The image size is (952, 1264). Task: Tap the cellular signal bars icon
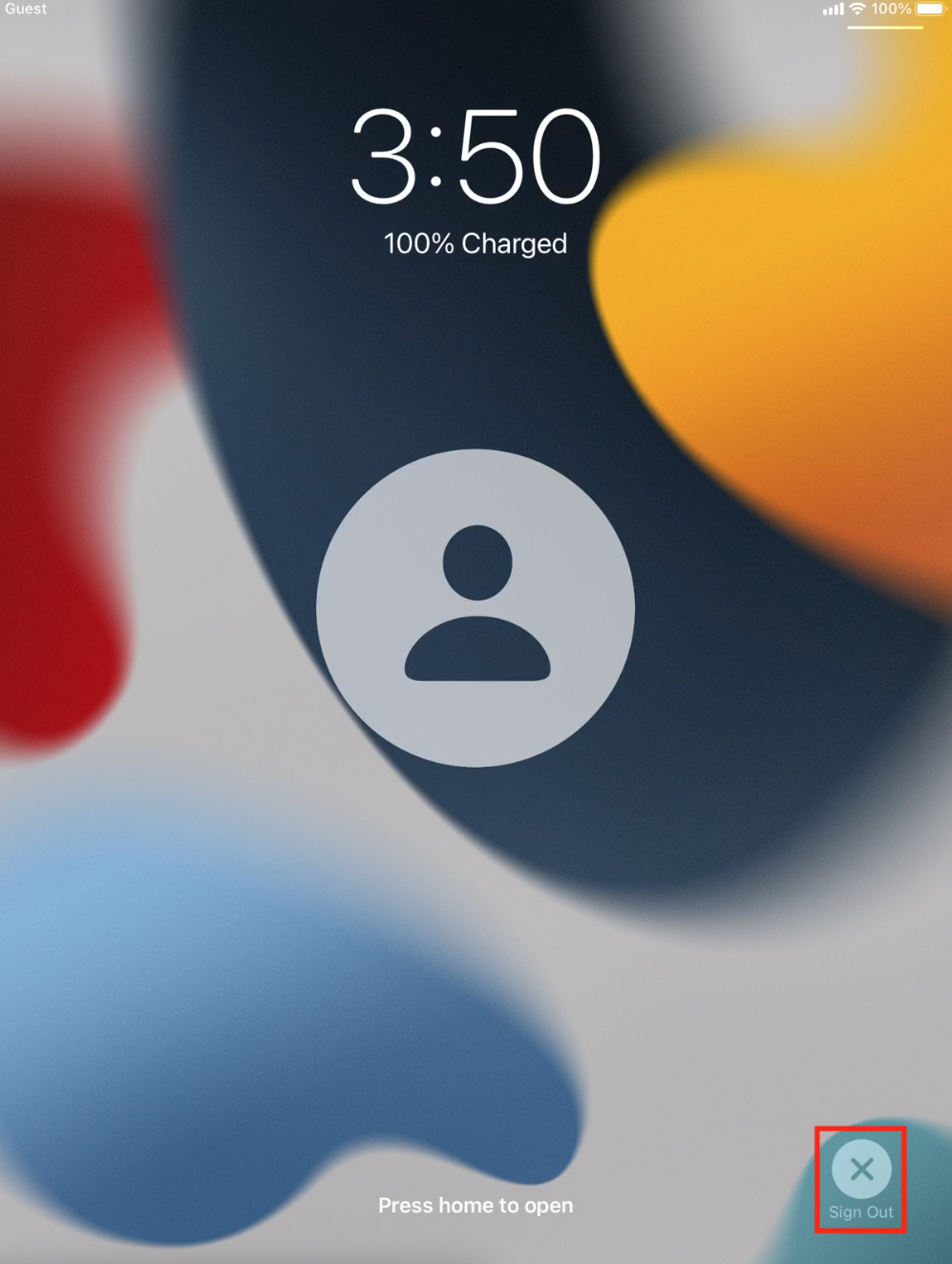pyautogui.click(x=833, y=10)
